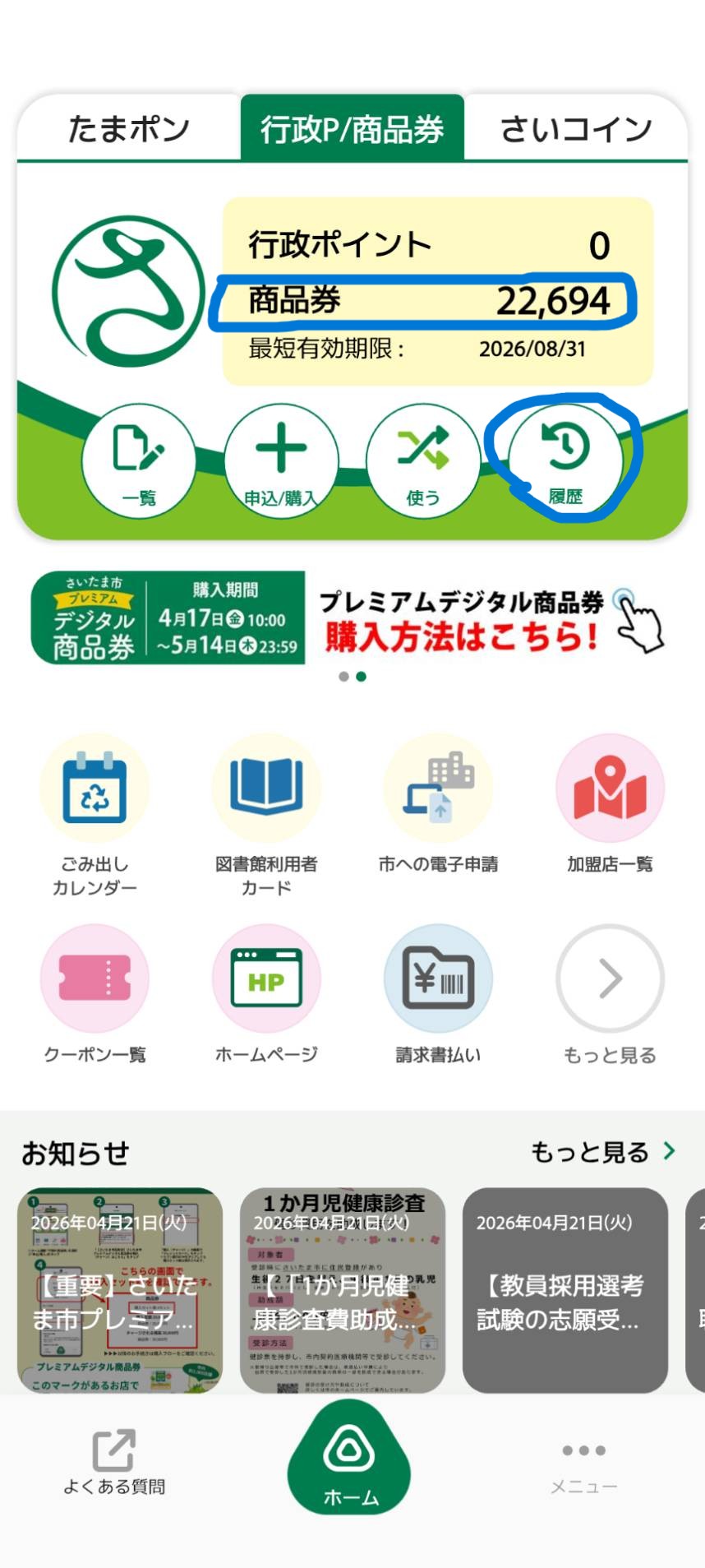Open the 教員採用選考 news card
Viewport: 705px width, 1568px height.
(565, 1289)
